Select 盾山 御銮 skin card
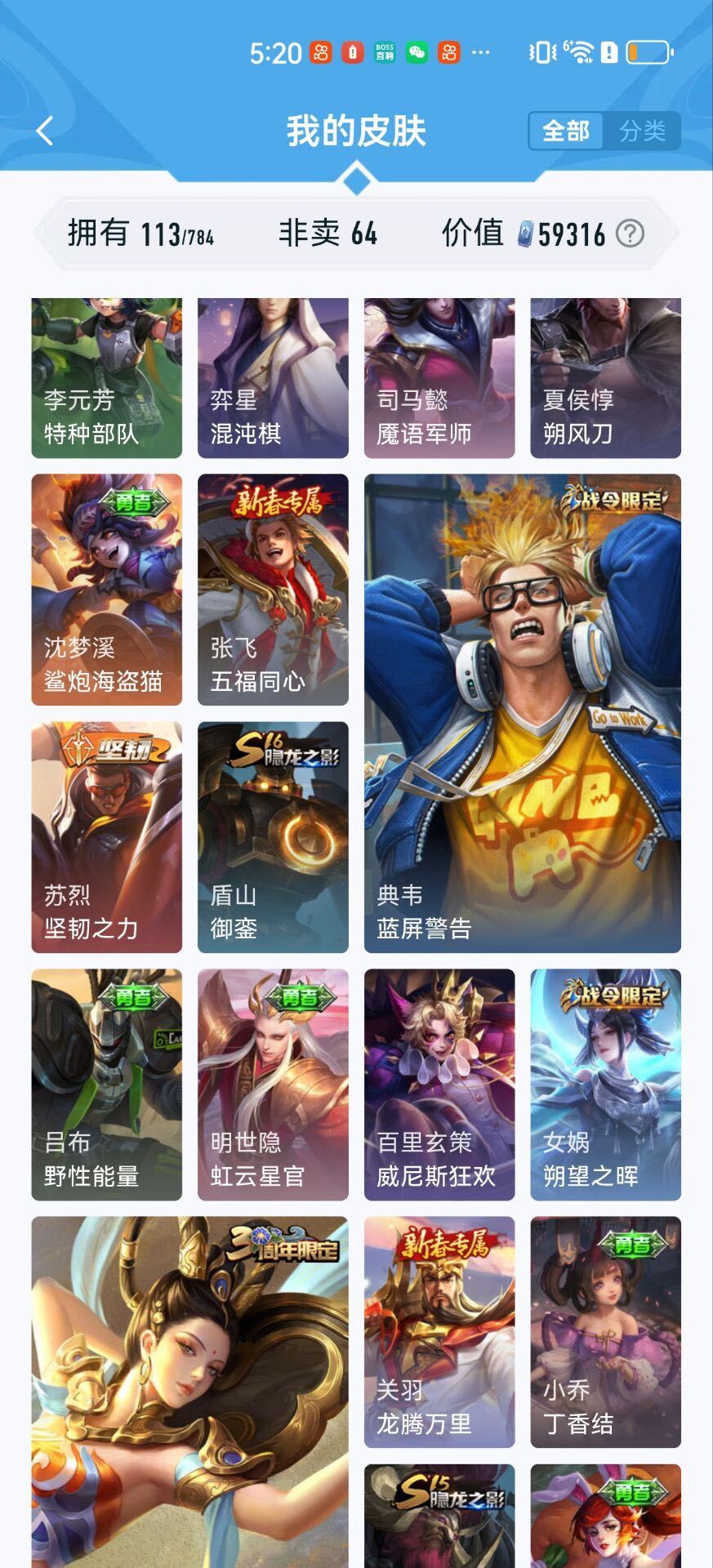The height and width of the screenshot is (1568, 713). click(273, 836)
